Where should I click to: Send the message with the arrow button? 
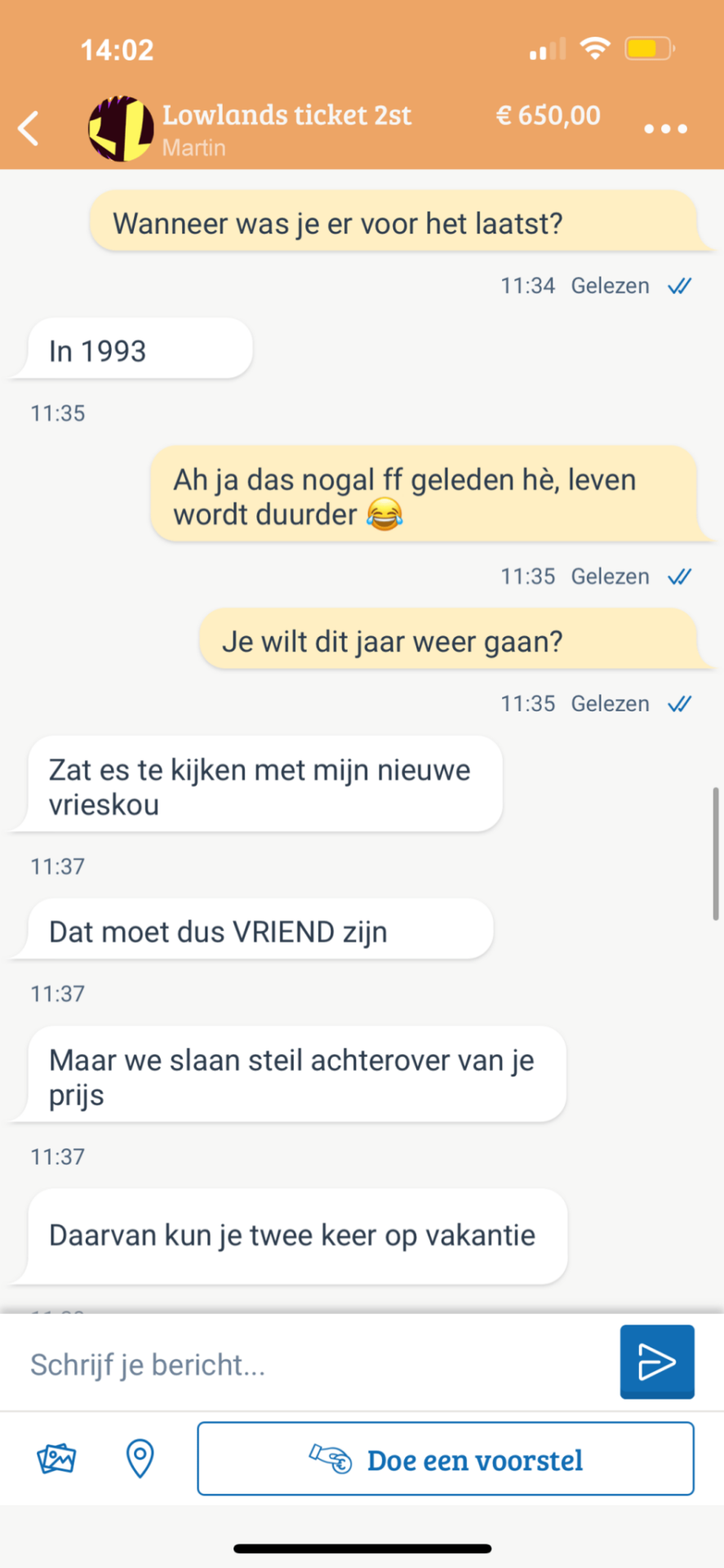click(656, 1361)
